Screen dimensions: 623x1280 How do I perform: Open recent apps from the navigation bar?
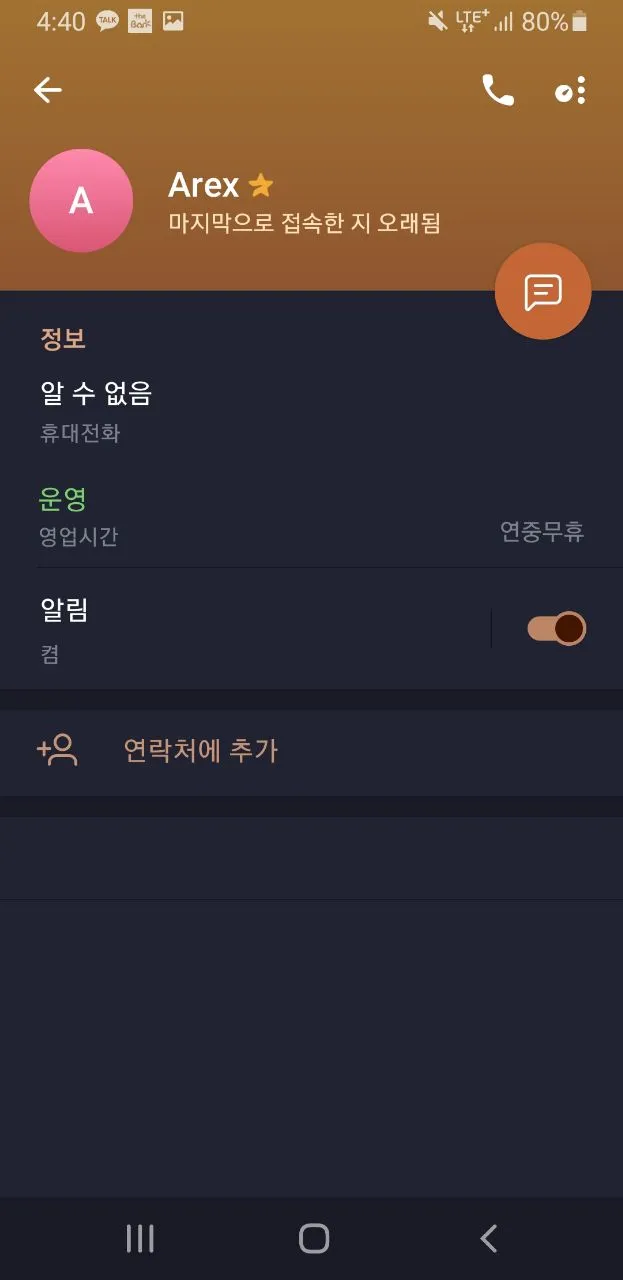[x=140, y=1239]
